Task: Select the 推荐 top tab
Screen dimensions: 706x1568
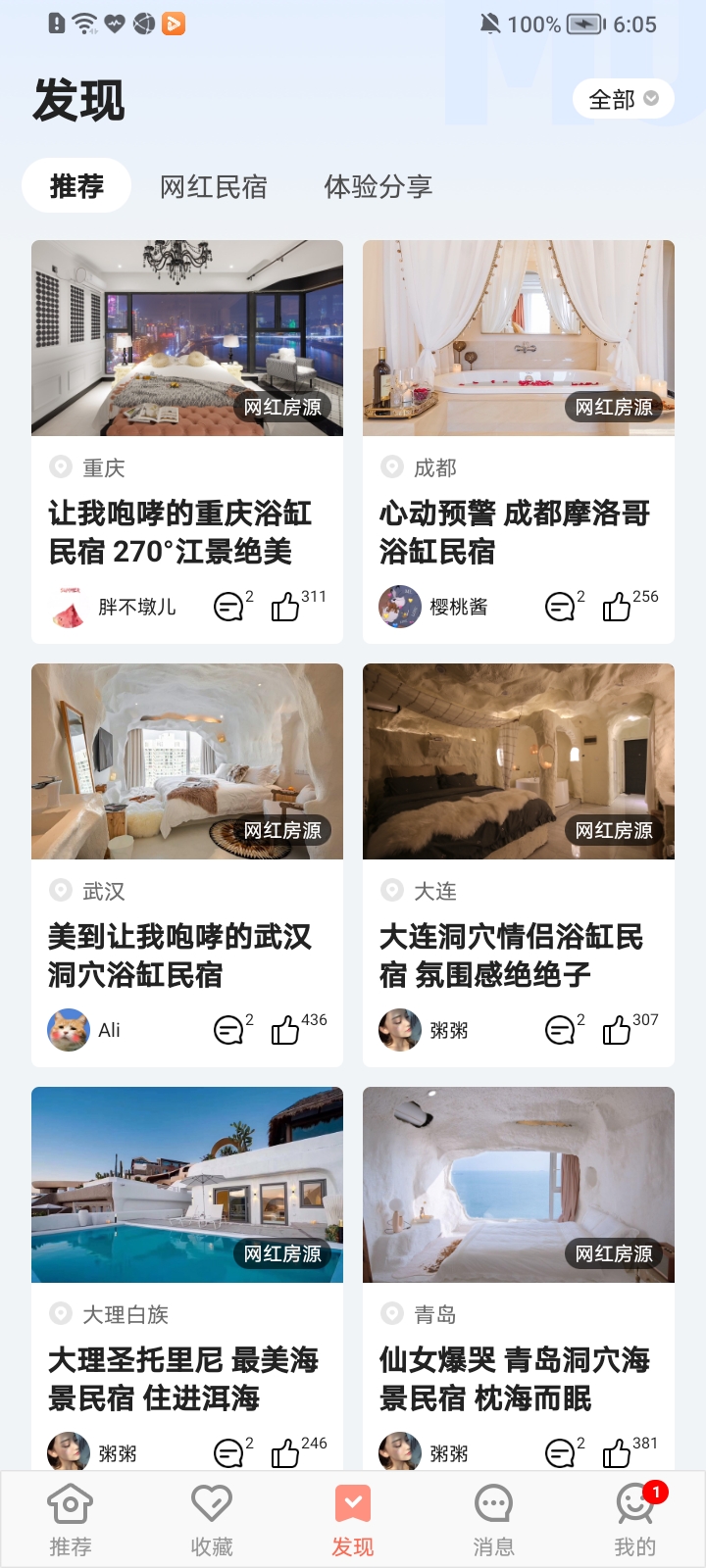Action: tap(76, 186)
